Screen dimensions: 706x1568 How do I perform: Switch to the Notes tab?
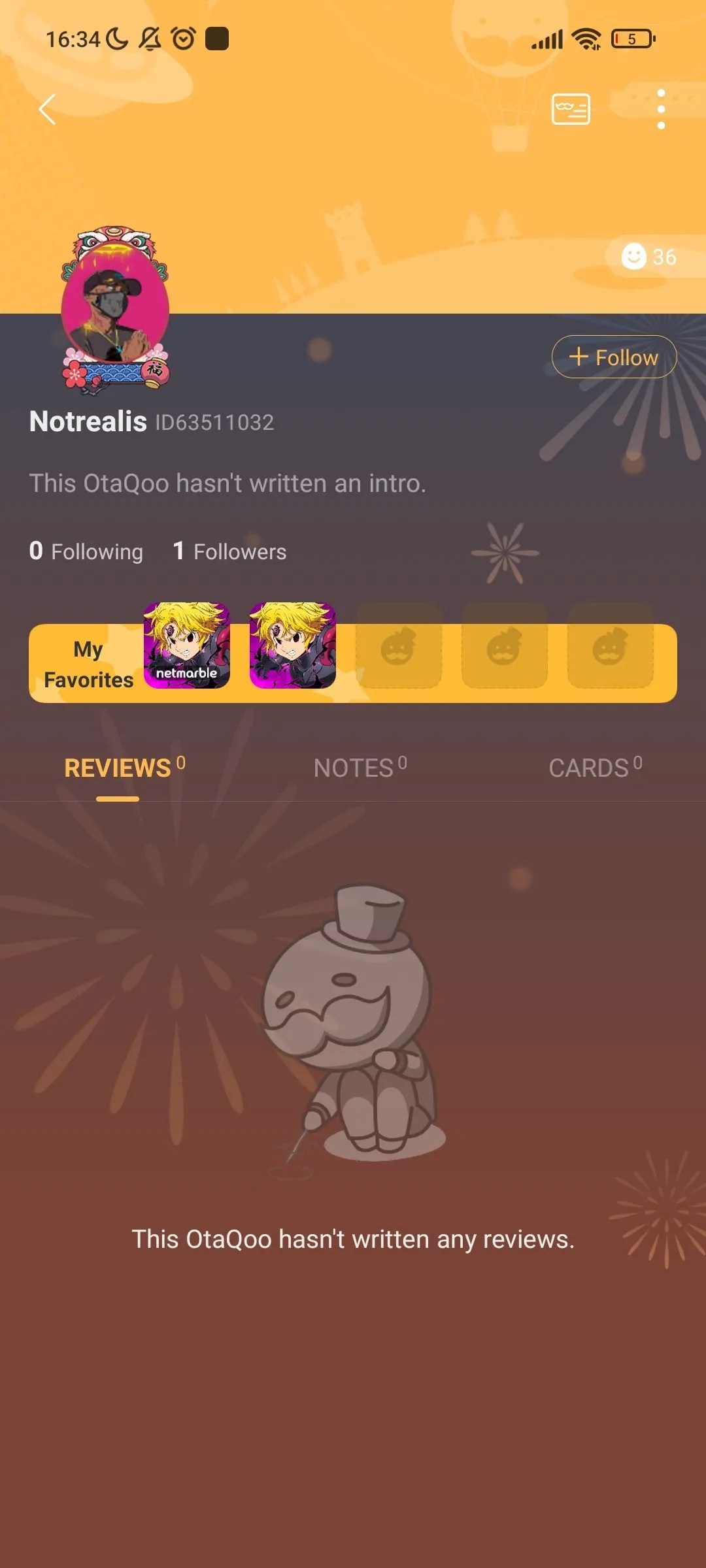pos(360,768)
